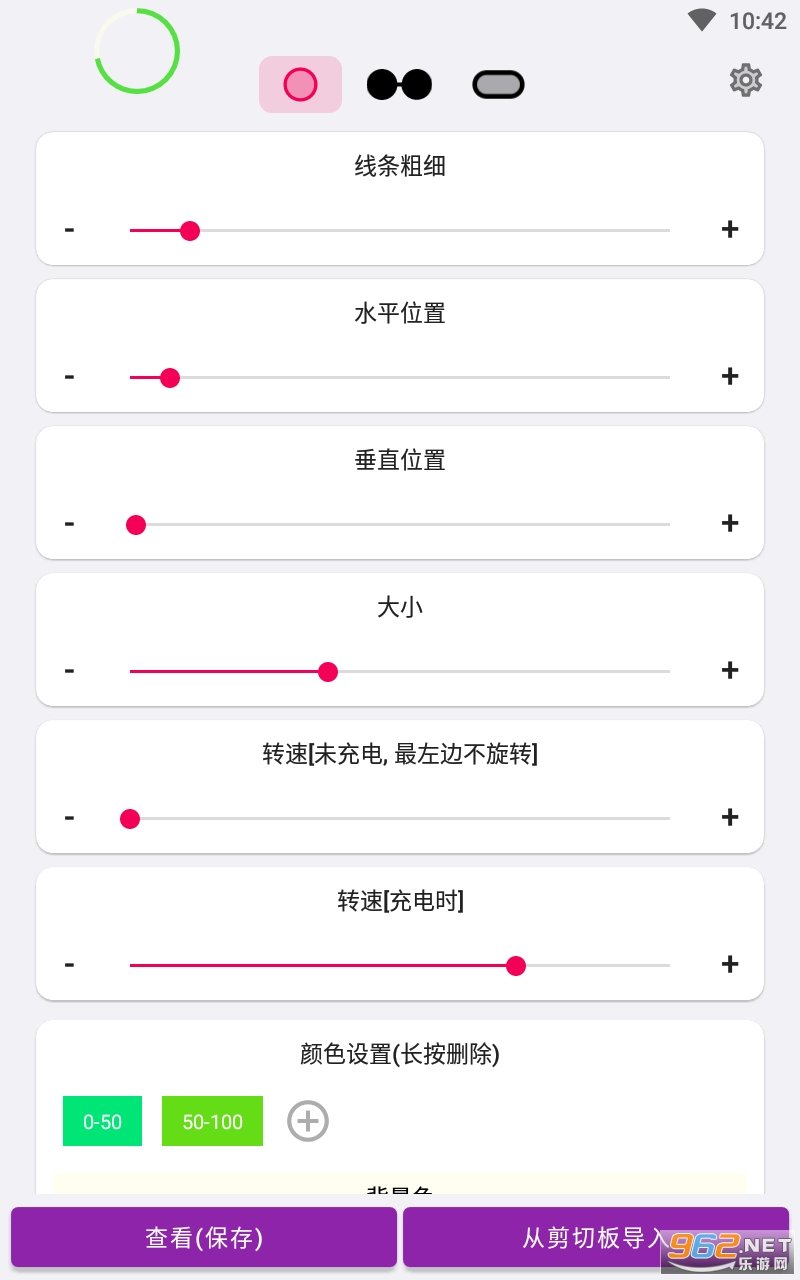
Task: Decrease 转速[充电时] with the minus button
Action: coord(69,964)
